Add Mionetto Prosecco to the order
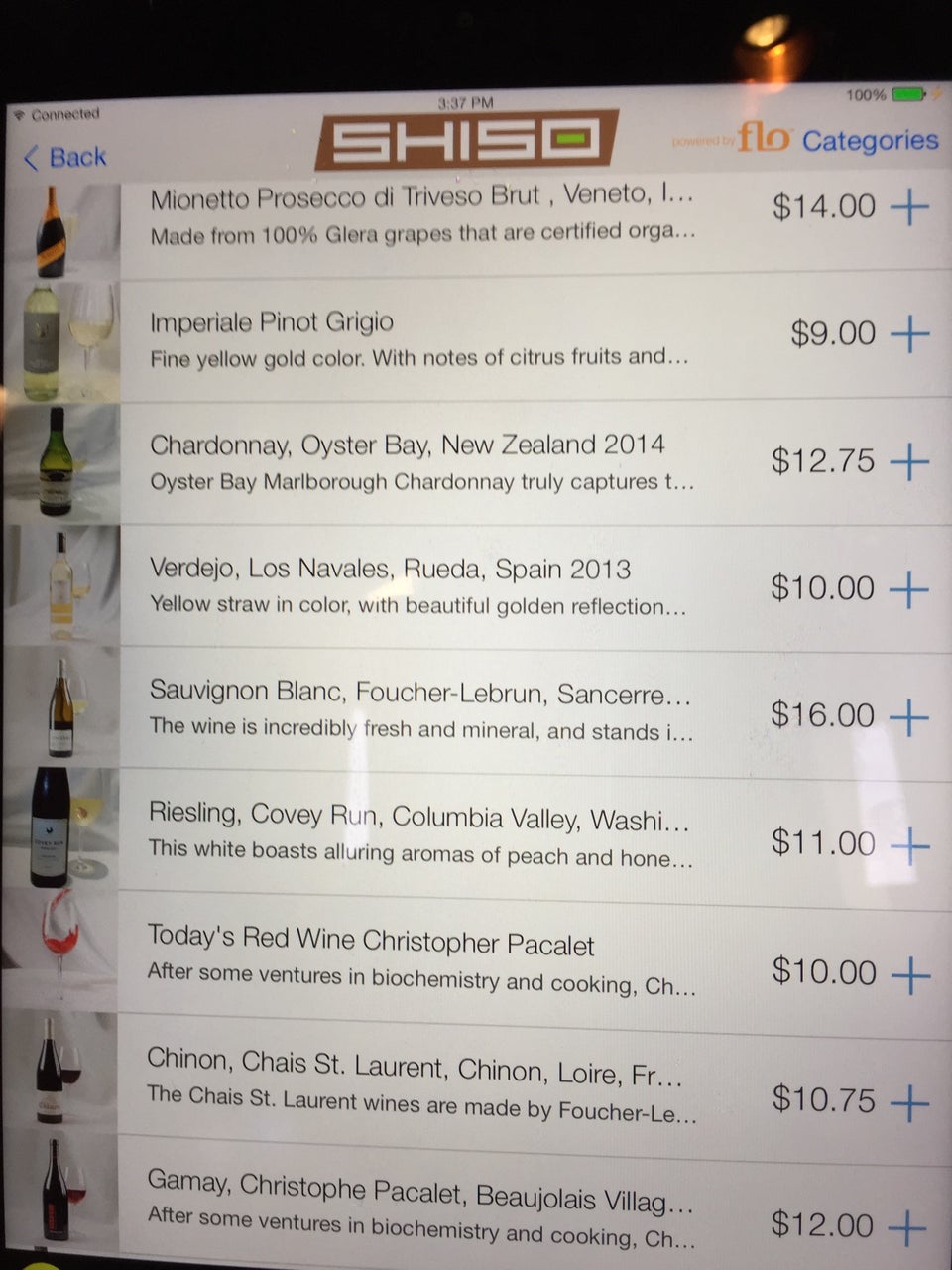Image resolution: width=952 pixels, height=1270 pixels. point(909,207)
